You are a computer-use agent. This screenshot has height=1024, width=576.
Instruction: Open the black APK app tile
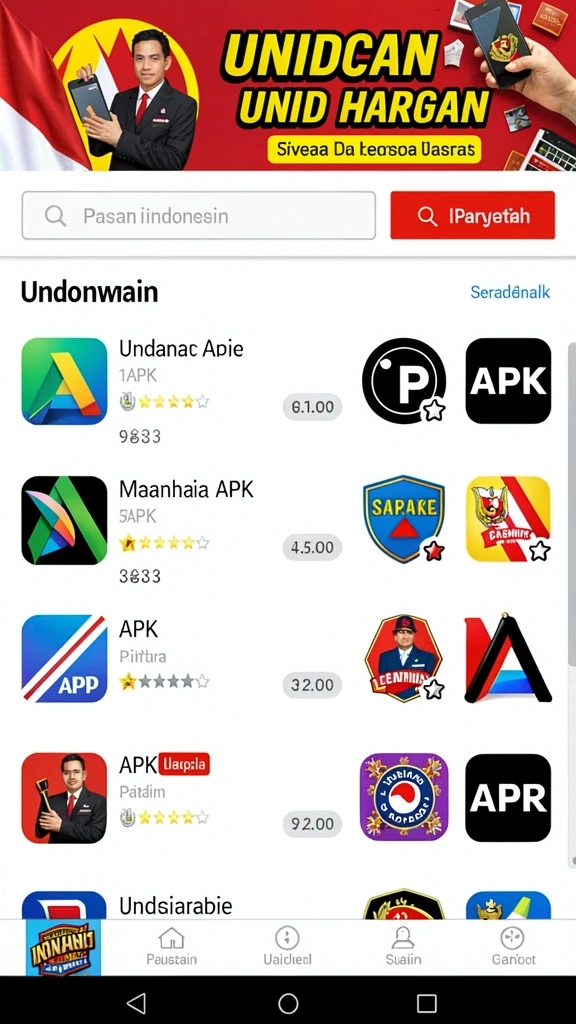tap(508, 381)
